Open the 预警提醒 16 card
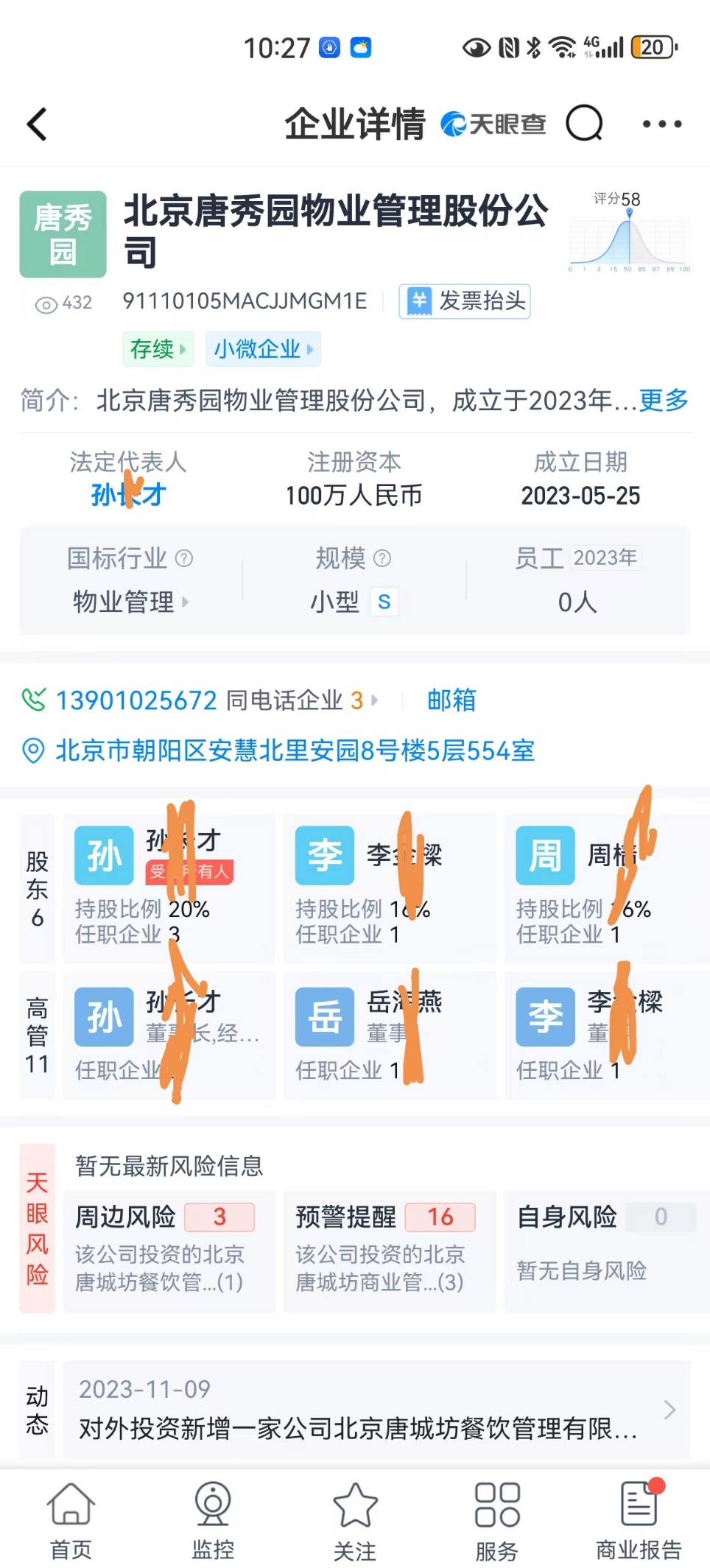 point(389,1250)
